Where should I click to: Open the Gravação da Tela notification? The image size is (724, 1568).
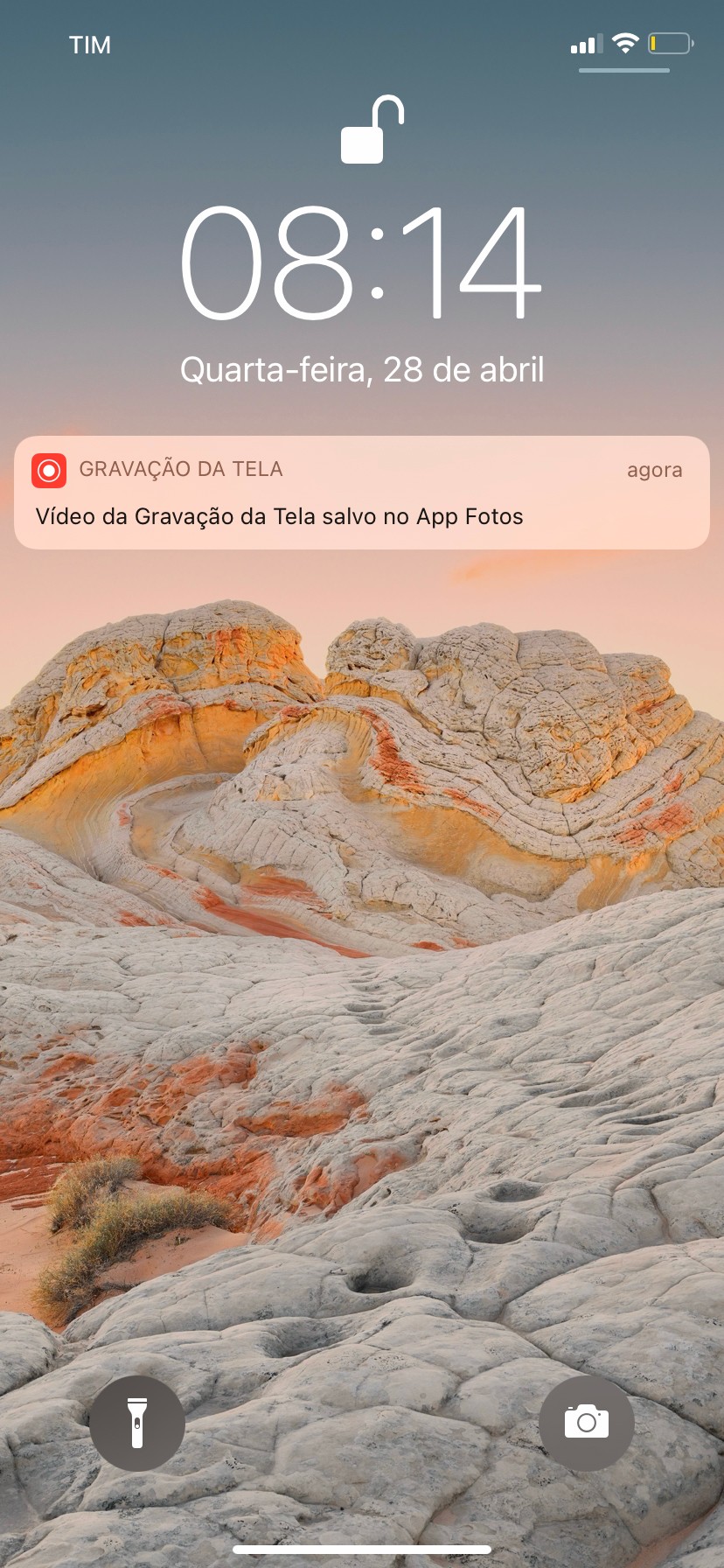coord(361,493)
